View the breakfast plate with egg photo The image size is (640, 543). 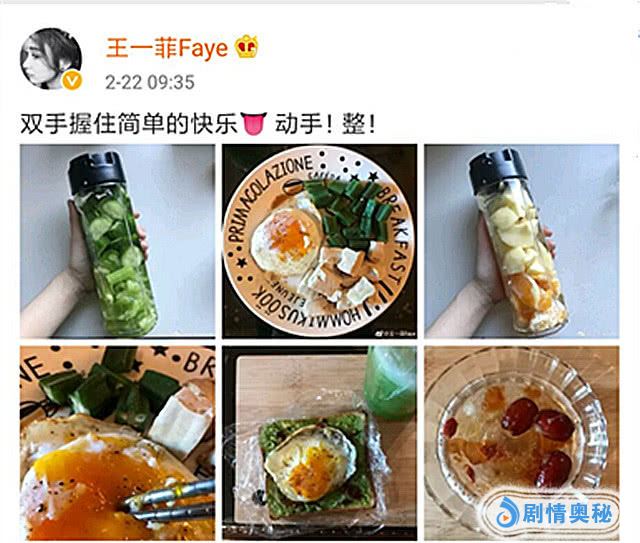coord(319,241)
